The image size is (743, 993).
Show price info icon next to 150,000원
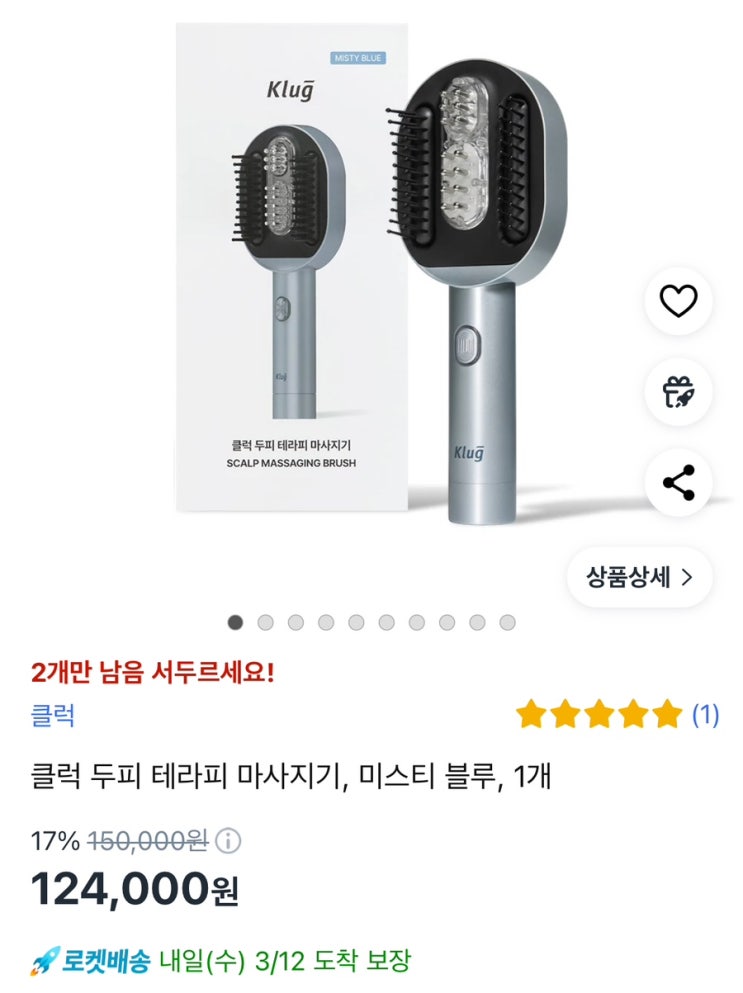point(228,841)
